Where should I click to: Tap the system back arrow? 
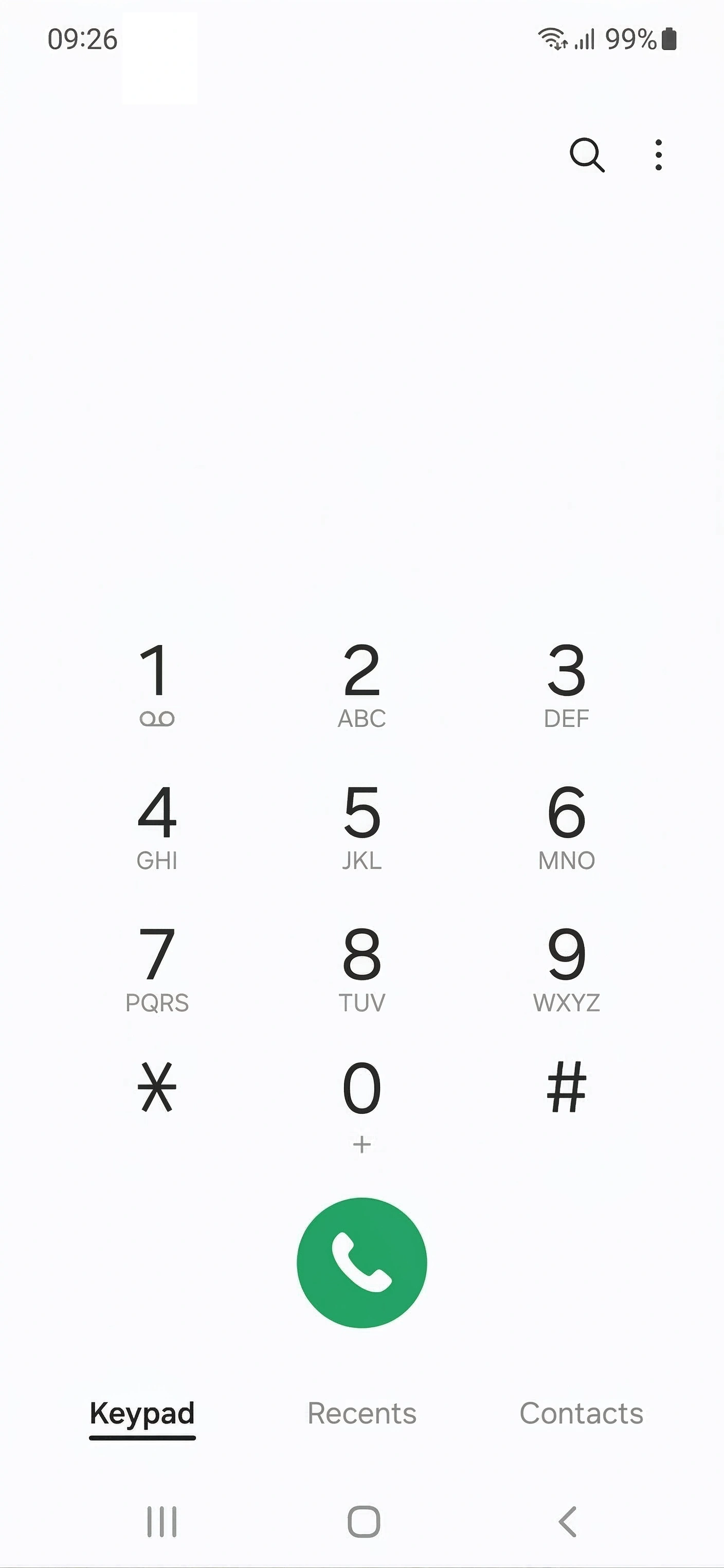[567, 1522]
